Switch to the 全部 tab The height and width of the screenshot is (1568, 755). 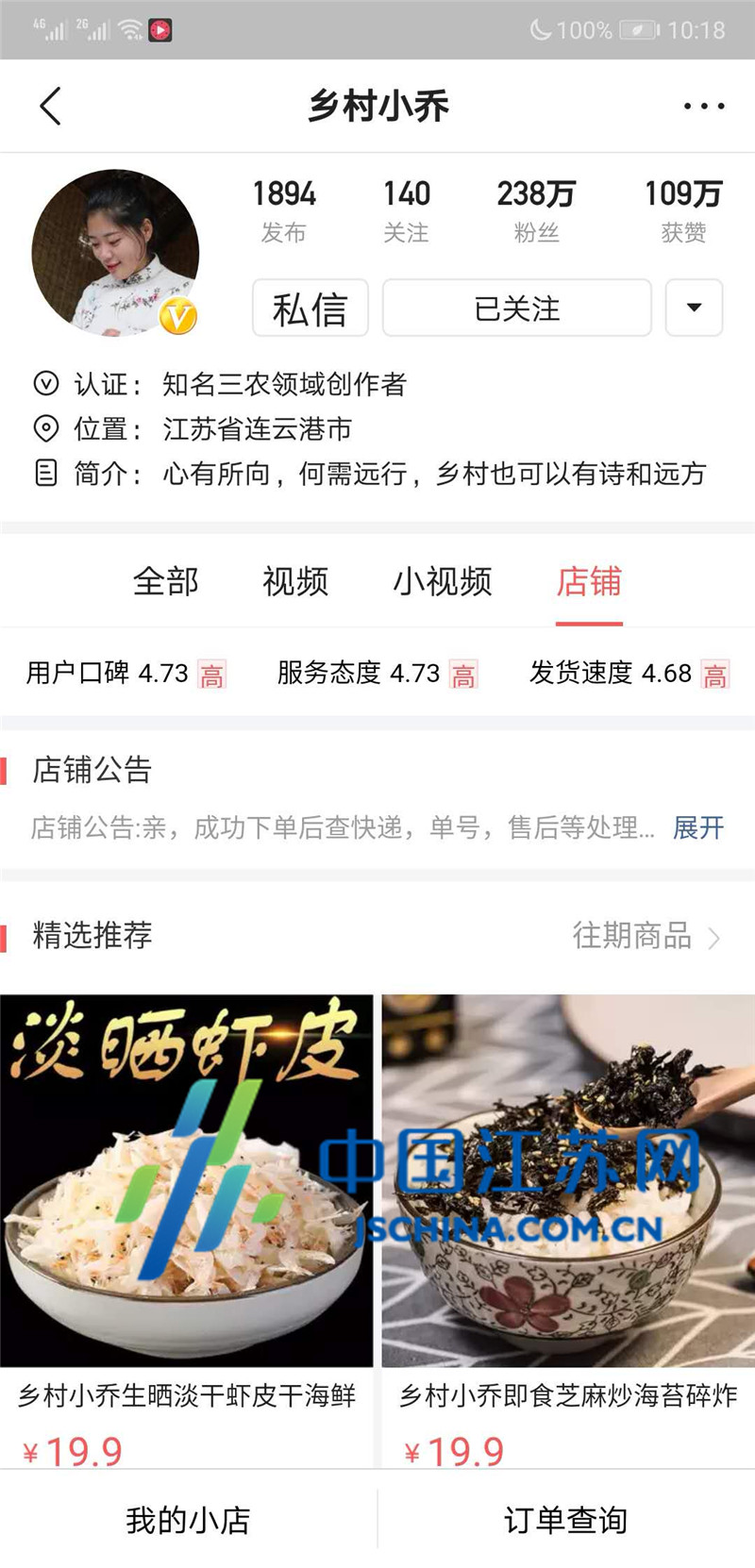166,581
